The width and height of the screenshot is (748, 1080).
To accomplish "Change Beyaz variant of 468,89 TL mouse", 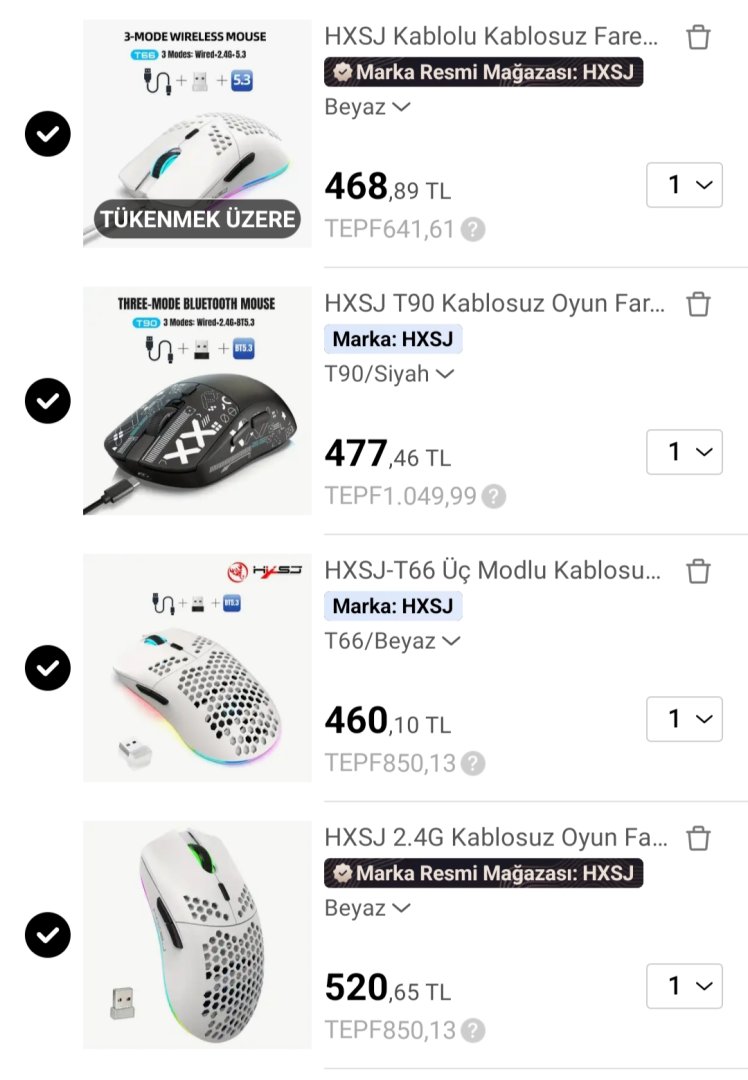I will 367,107.
